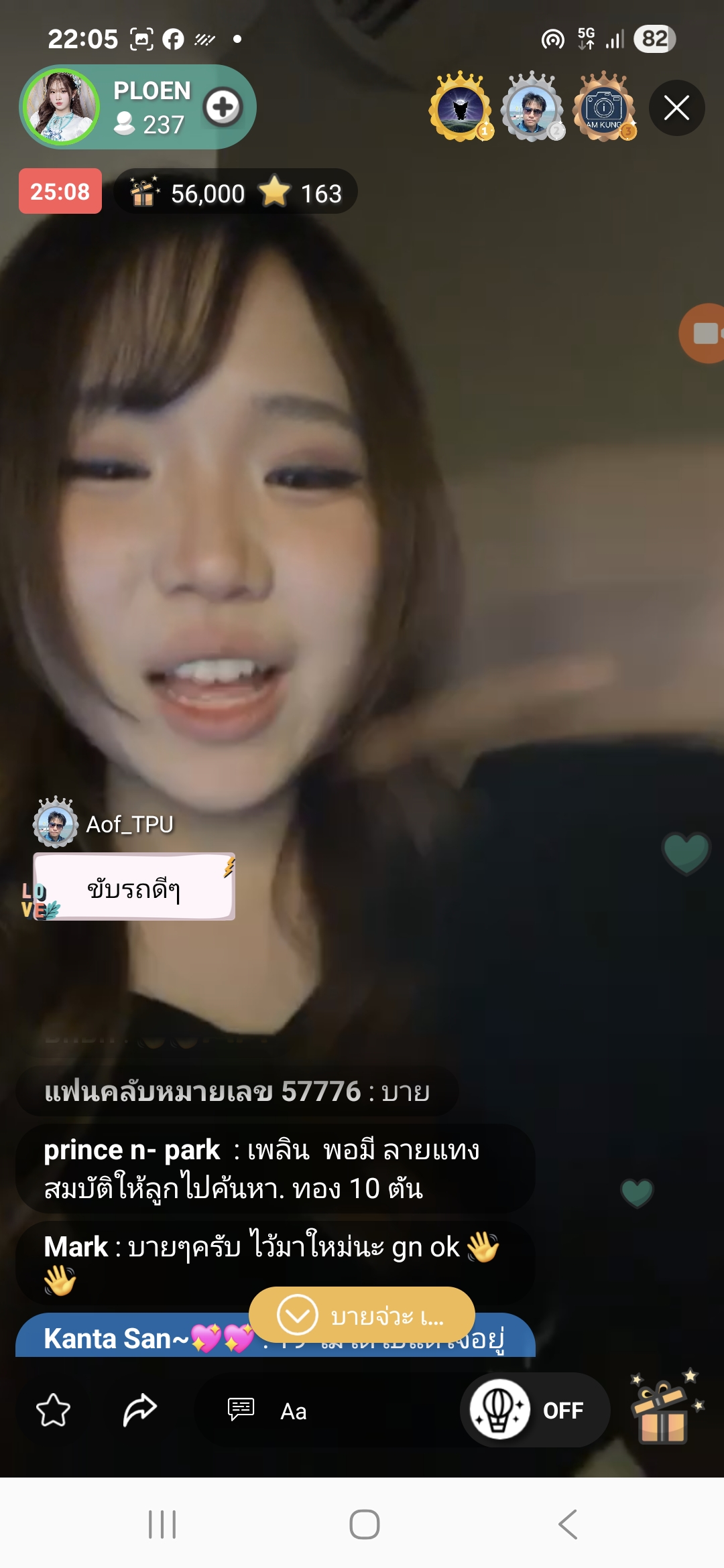Viewport: 724px width, 1568px height.
Task: Open recent apps from the navigation bar
Action: point(162,1524)
